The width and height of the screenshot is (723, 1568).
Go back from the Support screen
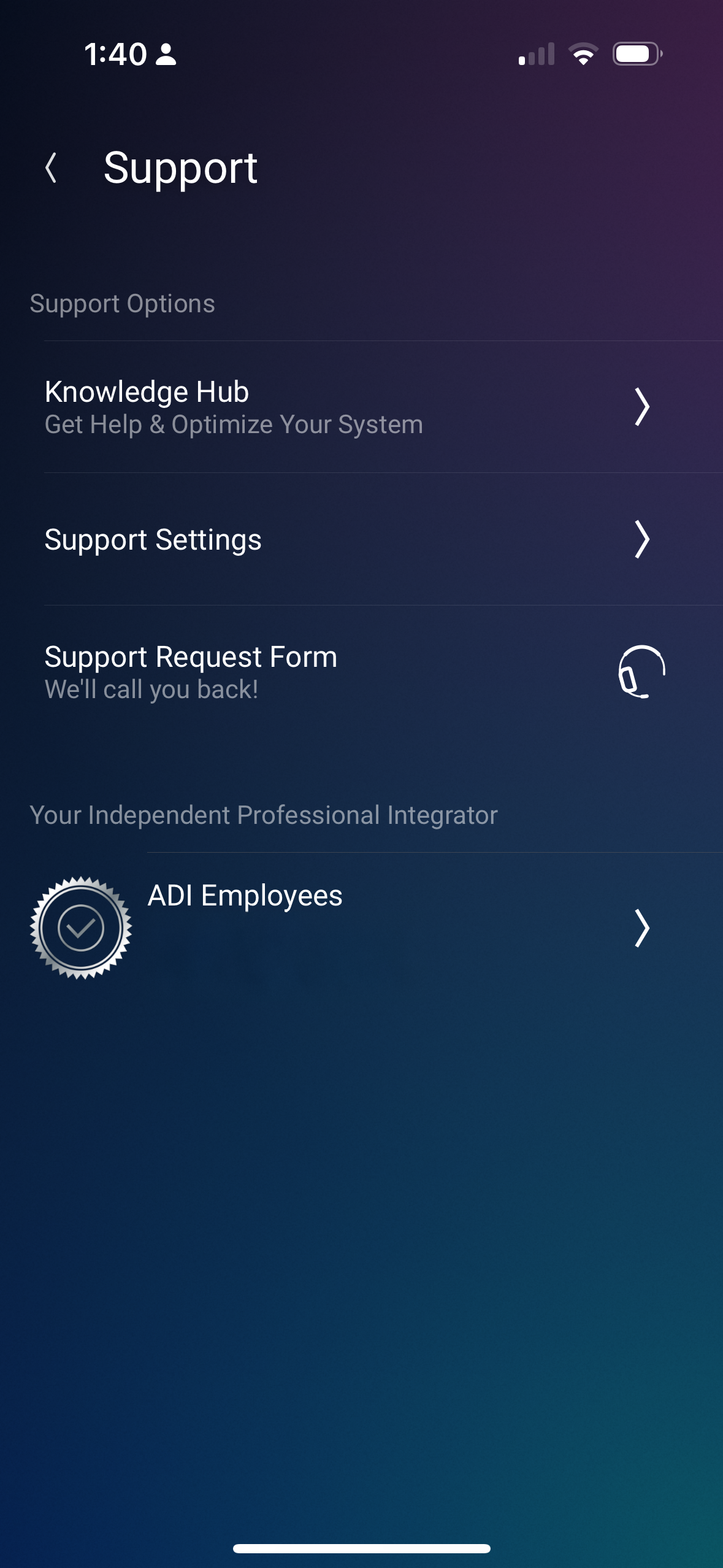(x=52, y=168)
